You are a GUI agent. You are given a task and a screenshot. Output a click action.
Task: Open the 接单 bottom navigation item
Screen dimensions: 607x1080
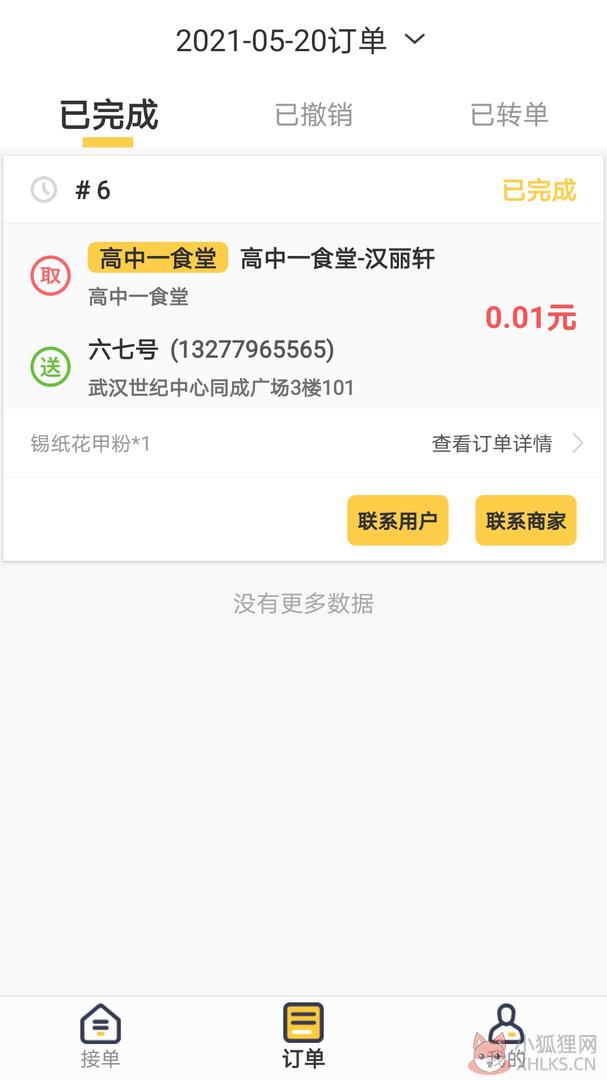pos(101,1037)
